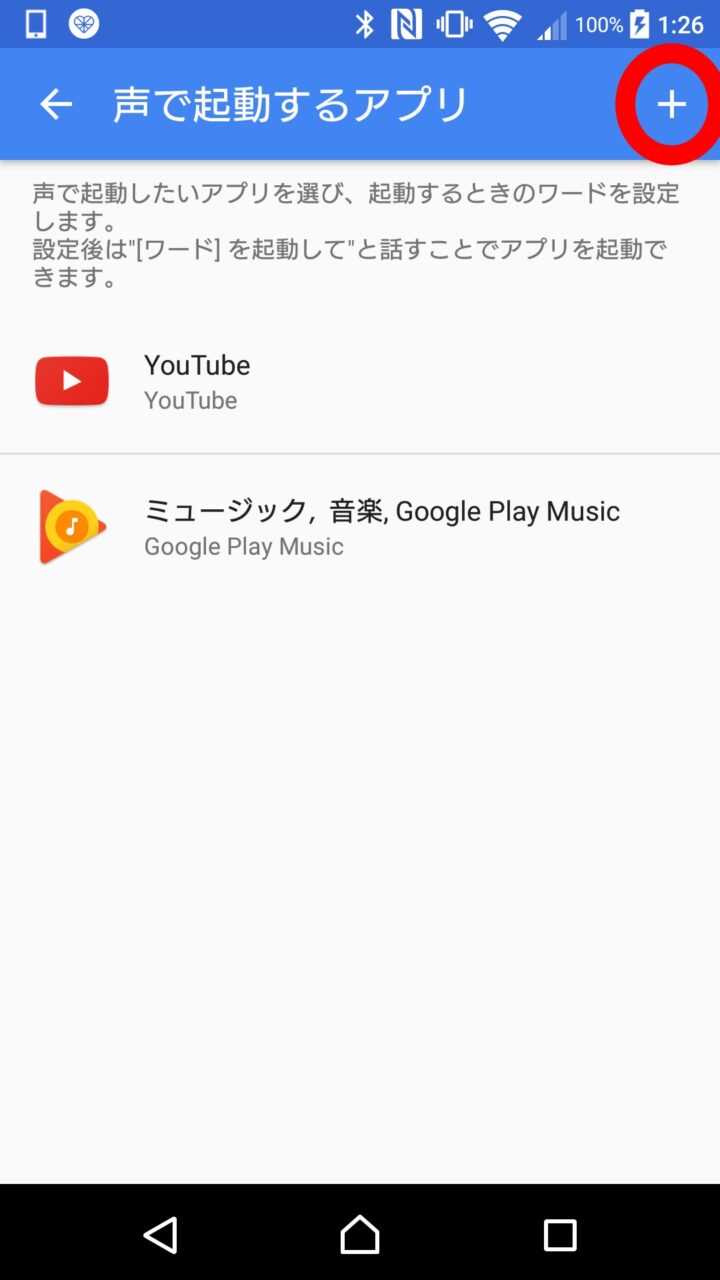Go back using the app bar arrow

pos(56,104)
